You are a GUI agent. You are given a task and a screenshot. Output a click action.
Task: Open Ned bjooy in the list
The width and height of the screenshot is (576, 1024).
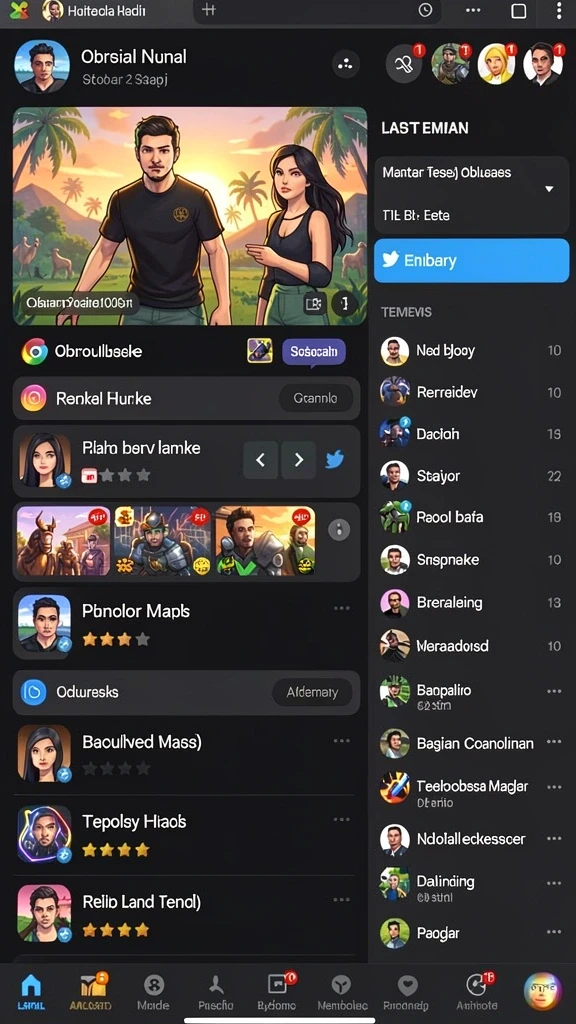pos(472,351)
